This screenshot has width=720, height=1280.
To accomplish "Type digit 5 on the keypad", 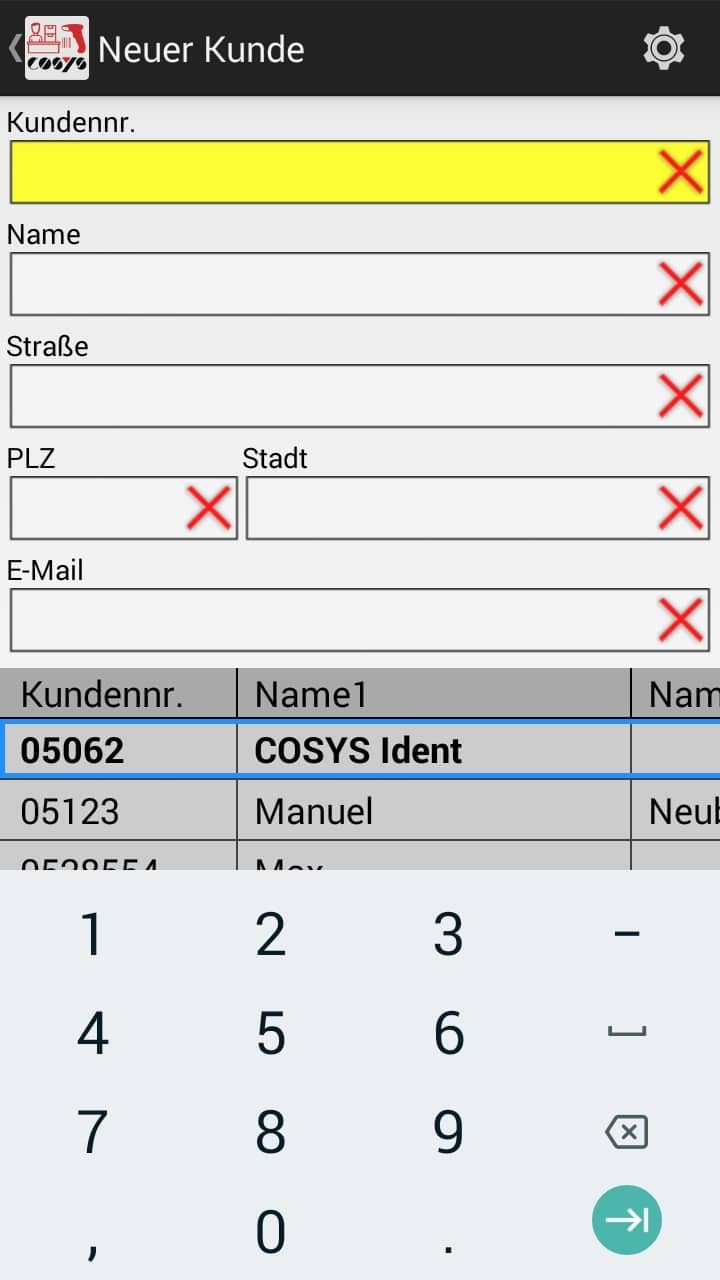I will coord(270,1034).
